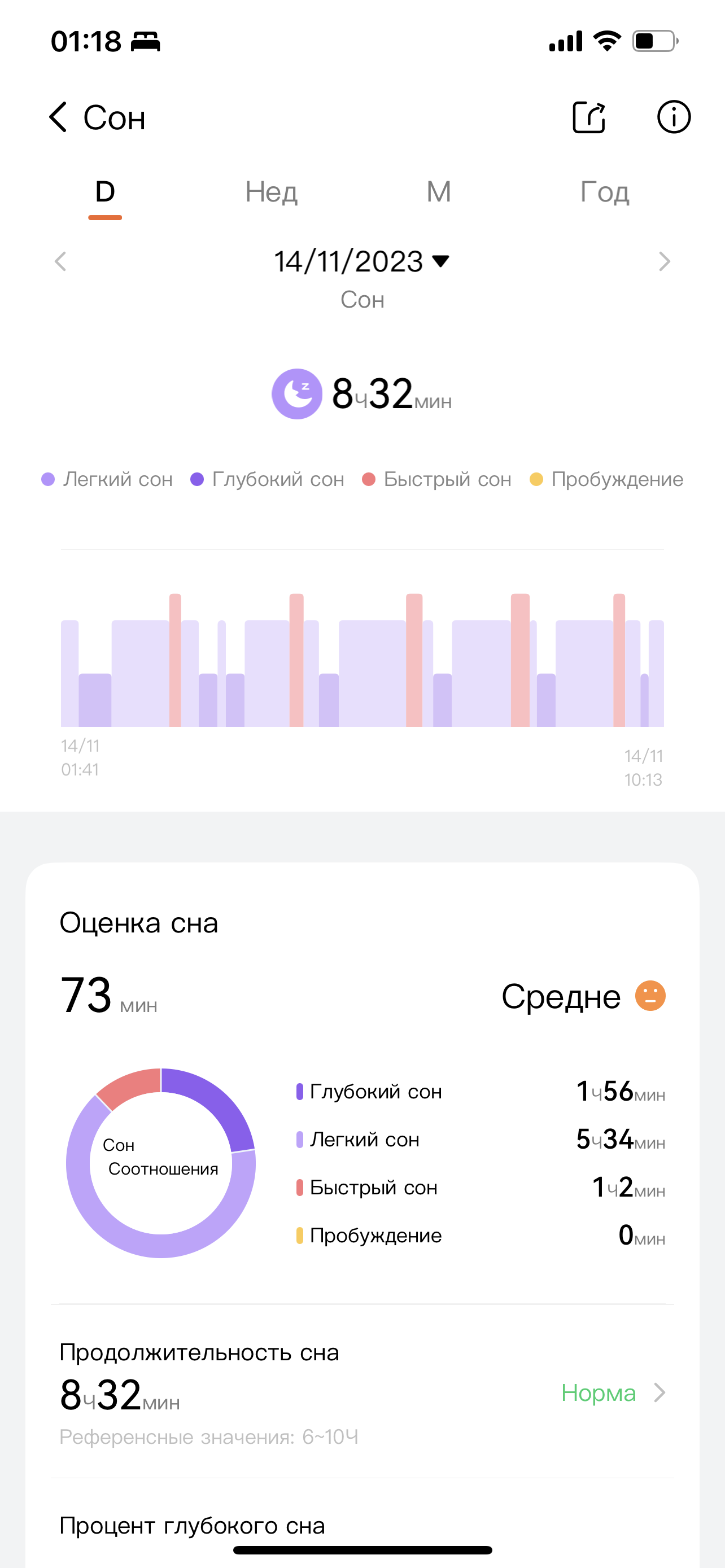The width and height of the screenshot is (725, 1568).
Task: Share the sleep report
Action: pos(589,117)
